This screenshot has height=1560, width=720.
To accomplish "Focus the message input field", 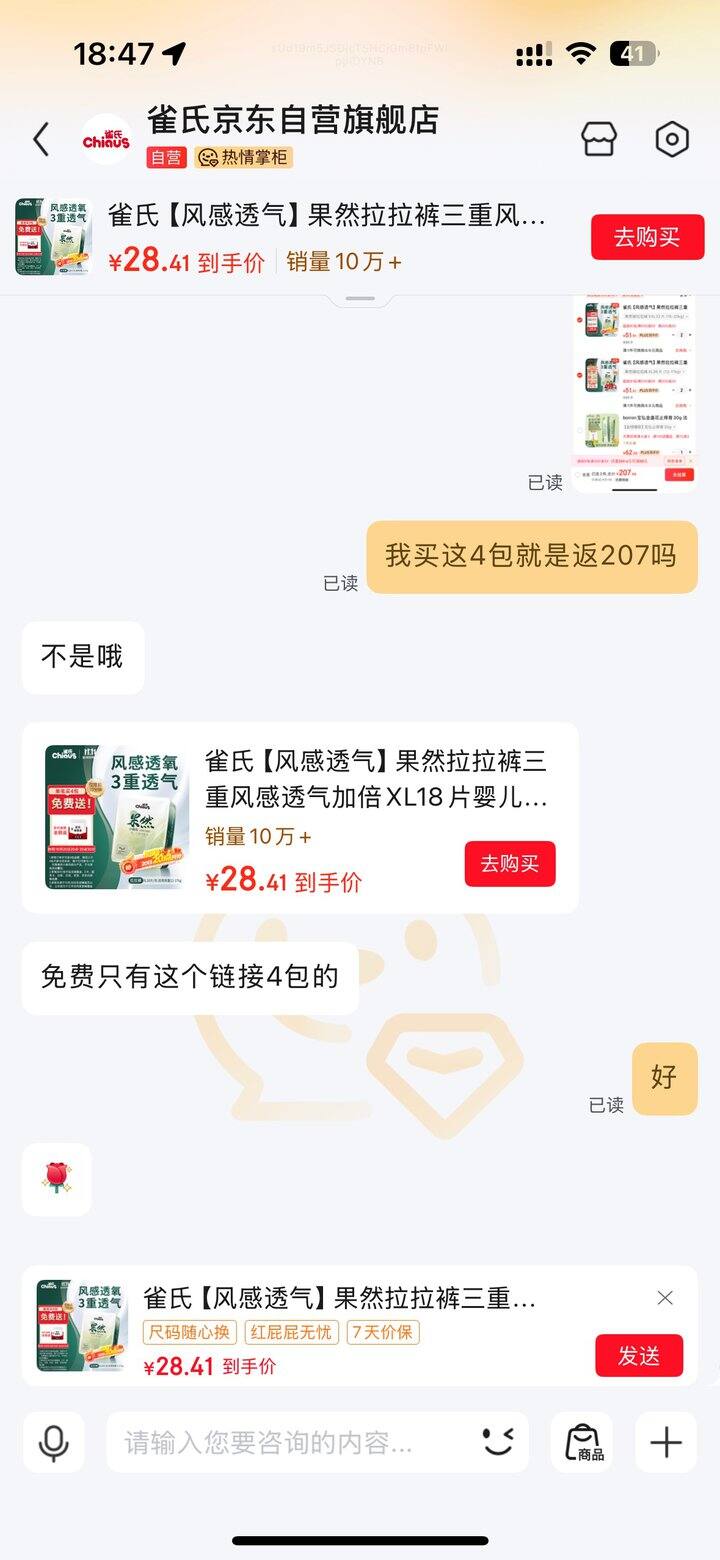I will 290,1442.
